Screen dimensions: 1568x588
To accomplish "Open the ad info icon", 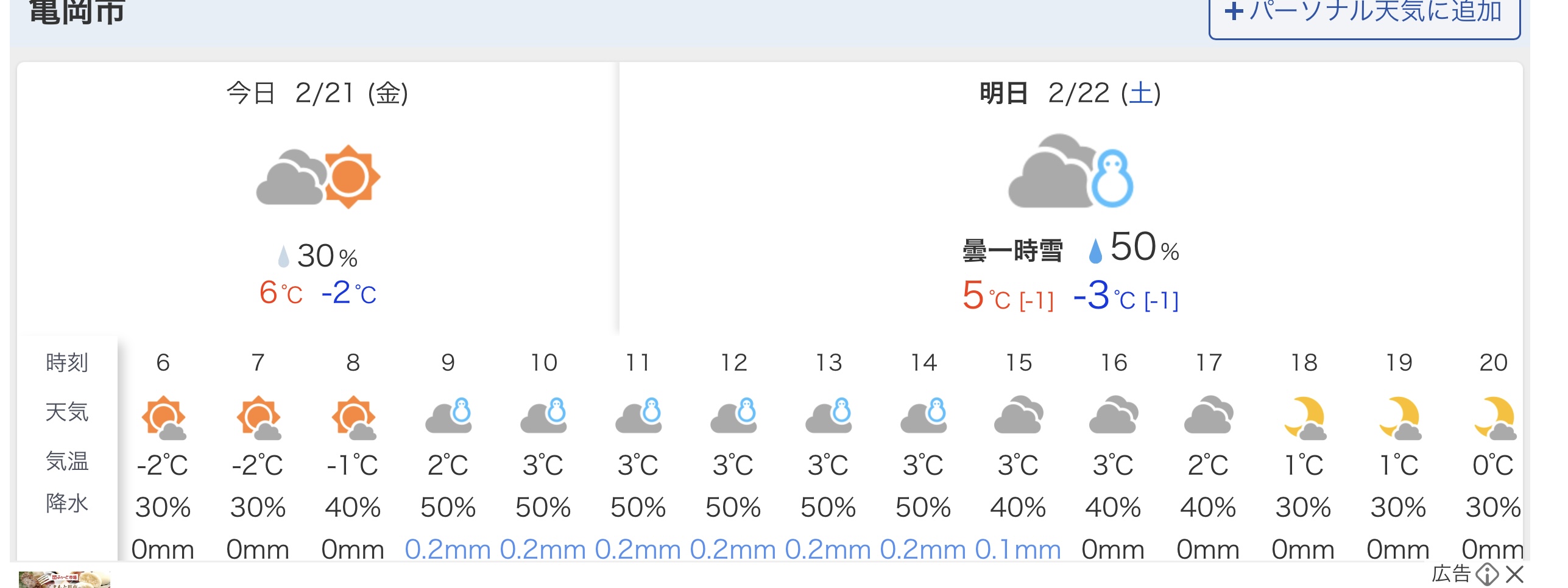I will 1487,574.
